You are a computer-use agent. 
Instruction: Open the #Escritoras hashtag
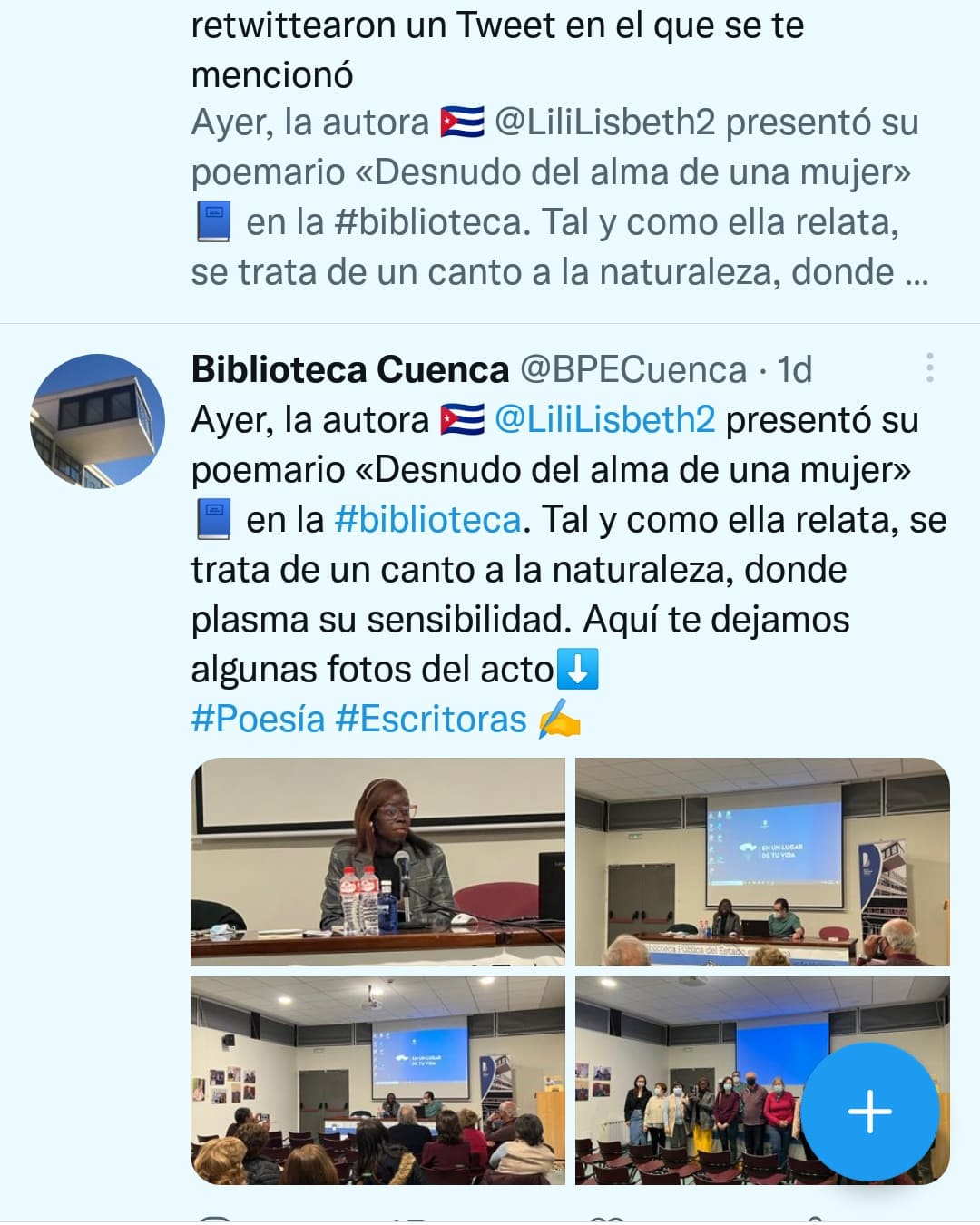(431, 719)
